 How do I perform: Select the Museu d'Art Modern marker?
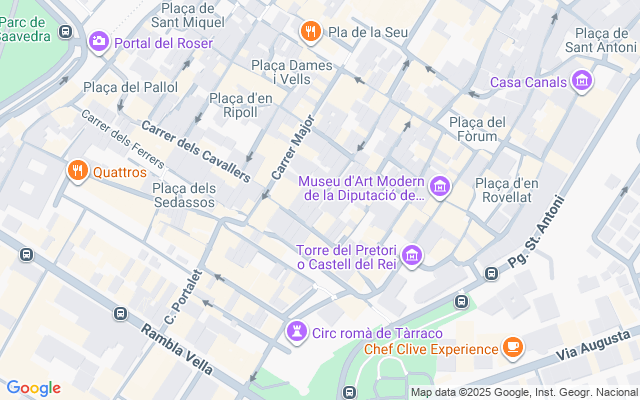[x=439, y=187]
